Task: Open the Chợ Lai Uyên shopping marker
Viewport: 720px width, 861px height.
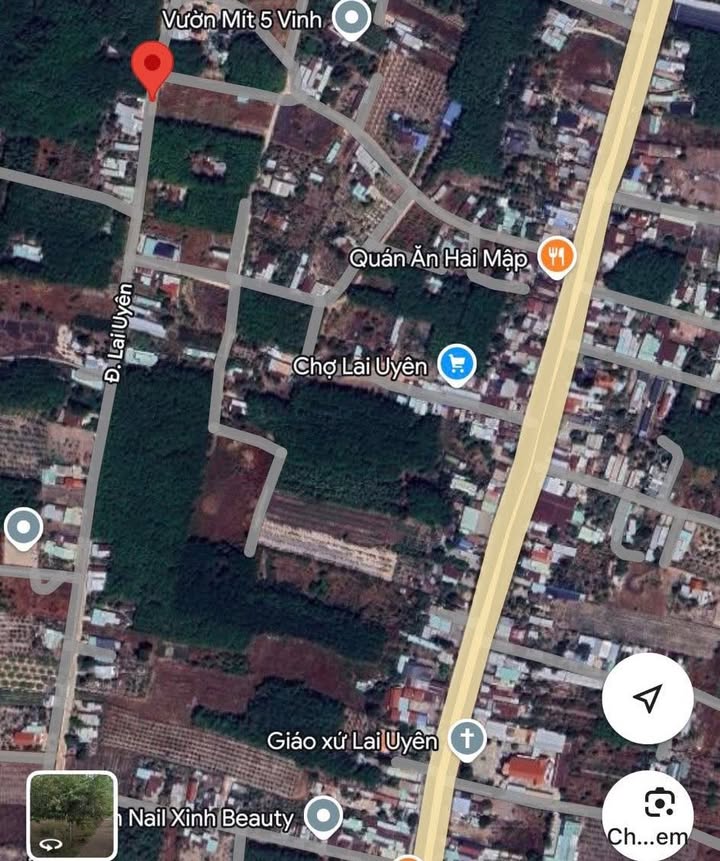Action: tap(458, 365)
